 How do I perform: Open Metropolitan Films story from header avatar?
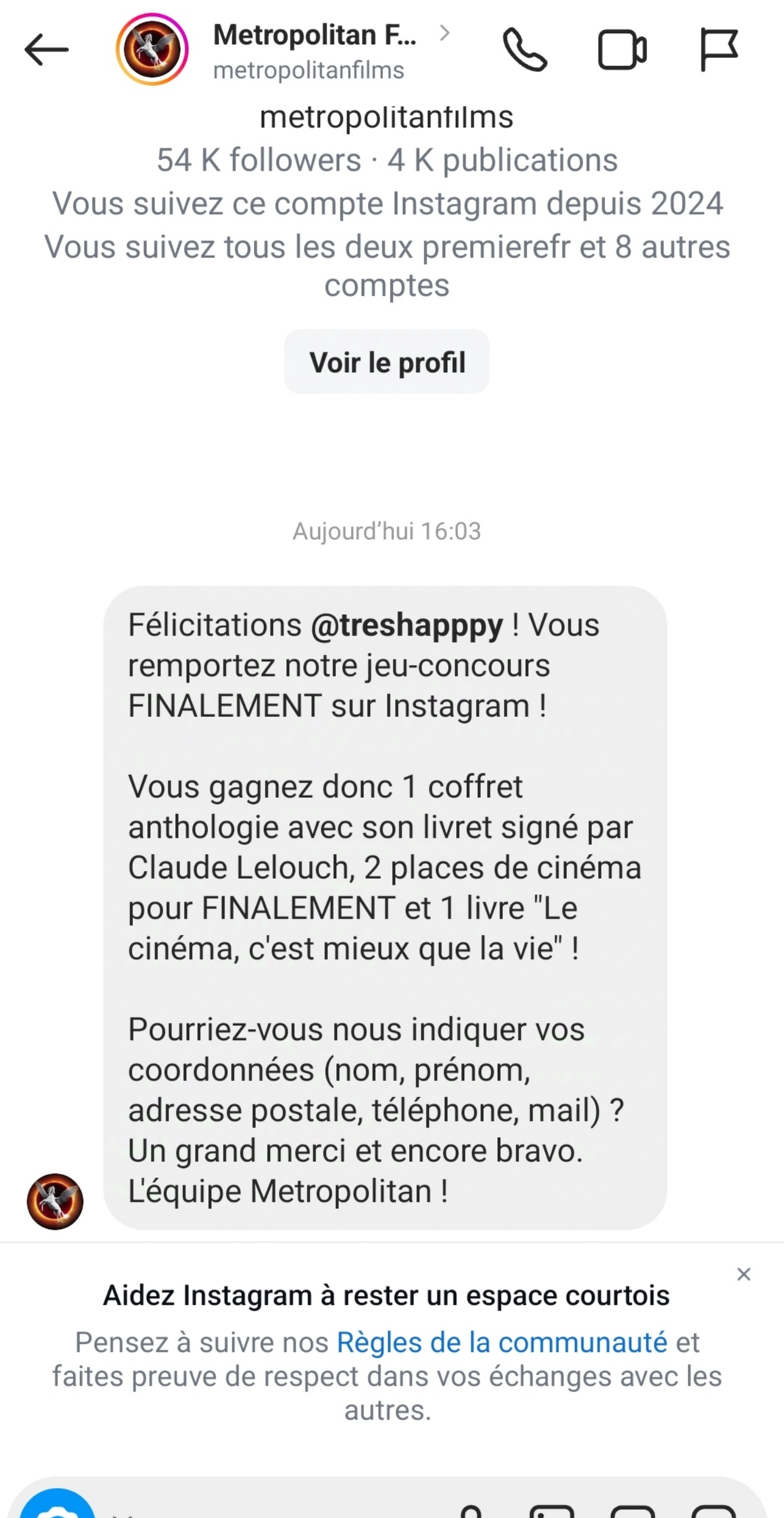click(152, 50)
